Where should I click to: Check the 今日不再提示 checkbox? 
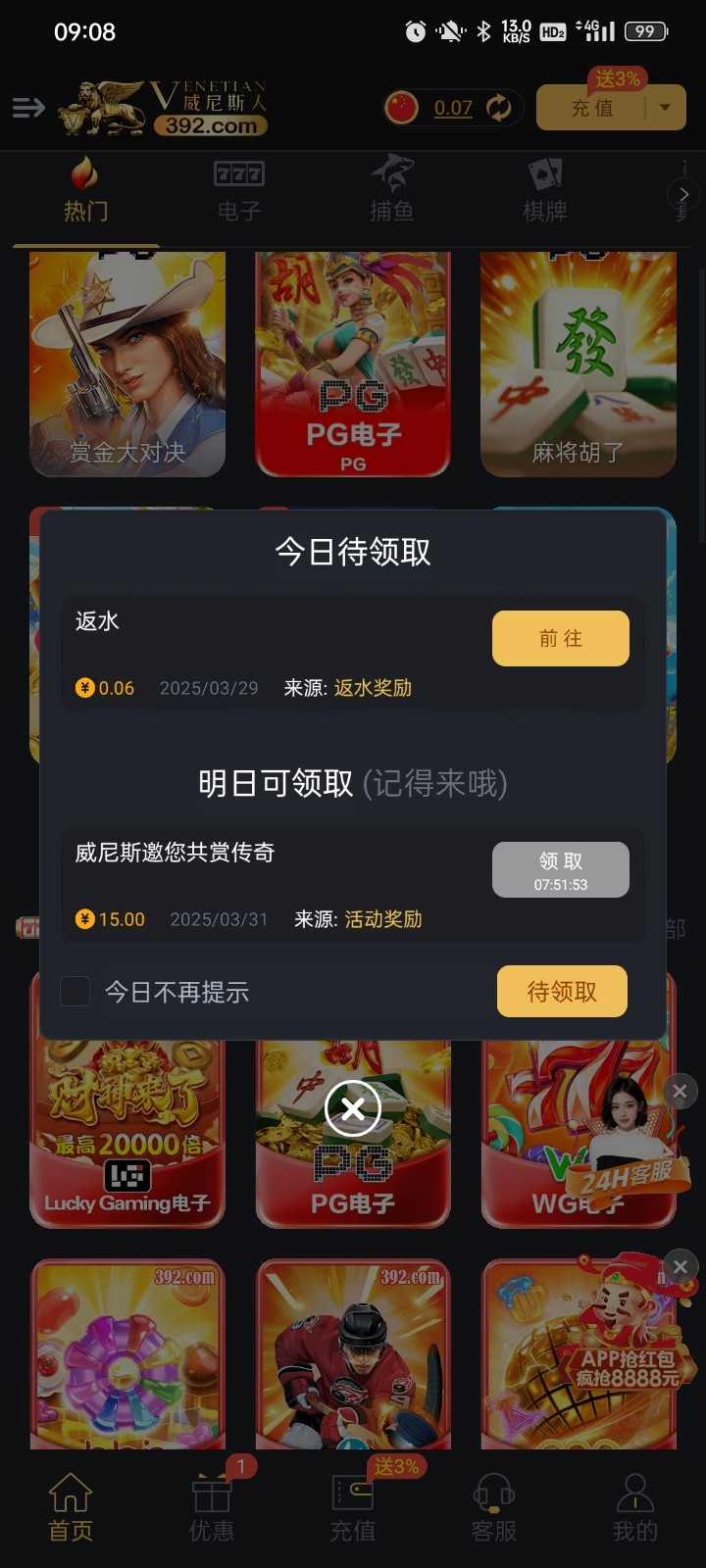[76, 992]
